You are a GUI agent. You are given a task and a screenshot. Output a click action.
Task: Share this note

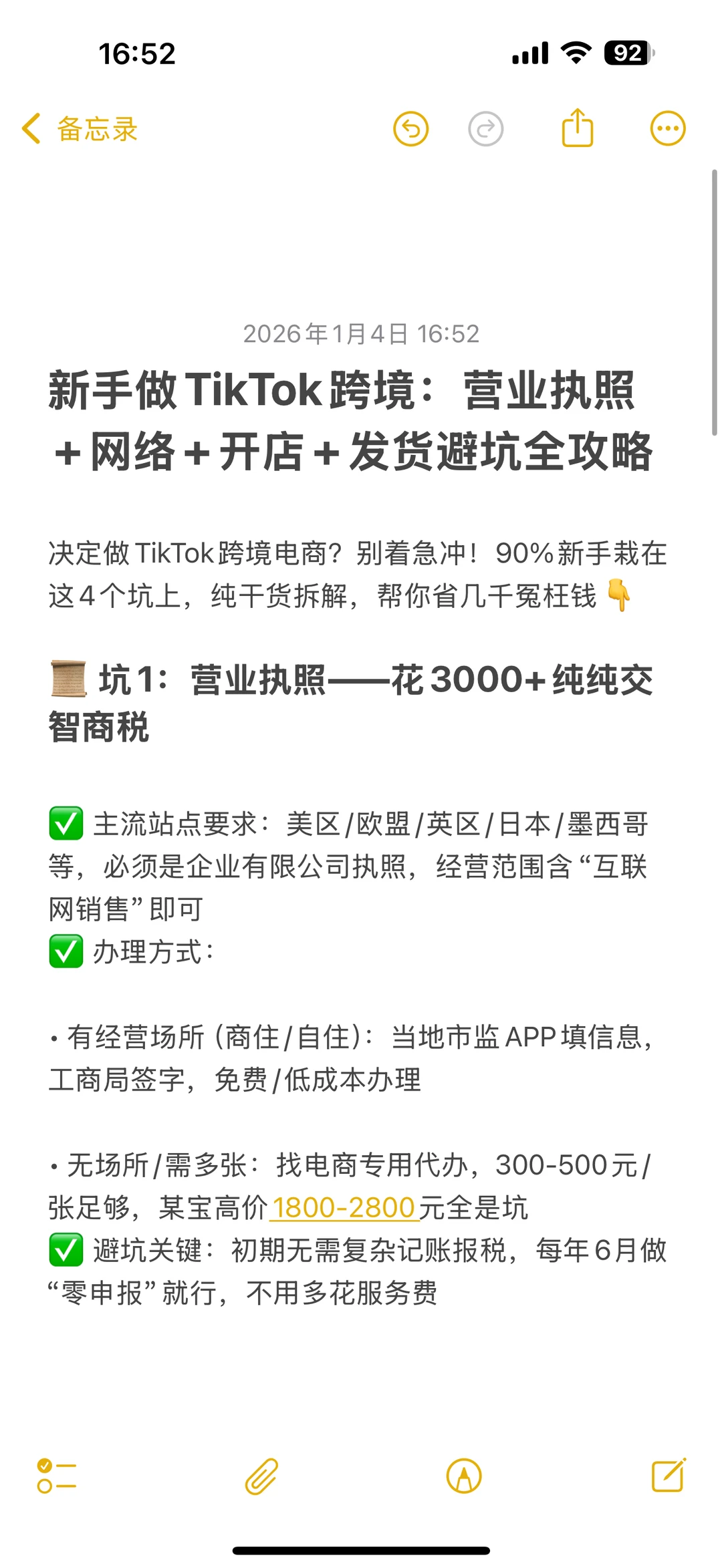pyautogui.click(x=578, y=128)
